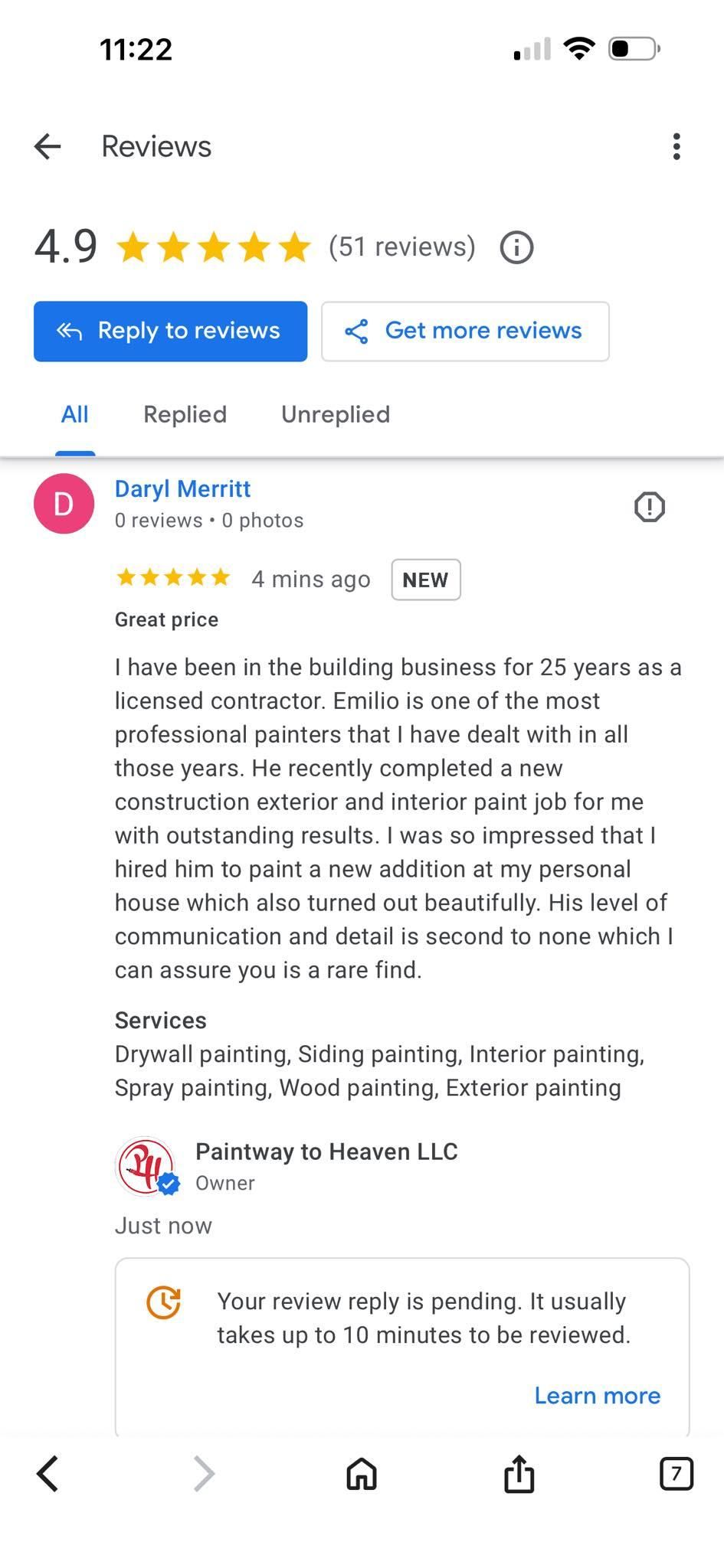
Task: Switch to the Unreplied tab
Action: pyautogui.click(x=336, y=414)
